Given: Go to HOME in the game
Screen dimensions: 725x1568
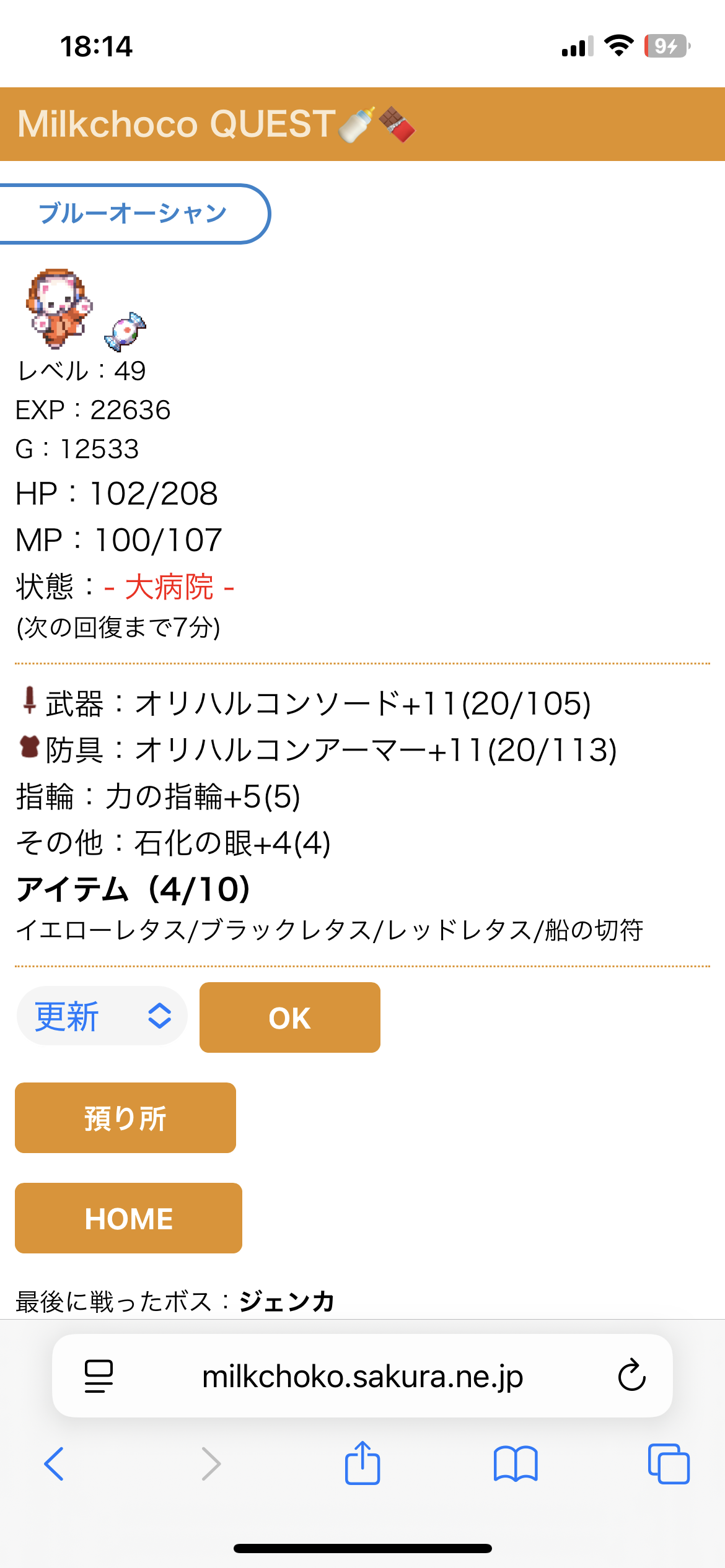Looking at the screenshot, I should [x=128, y=1218].
